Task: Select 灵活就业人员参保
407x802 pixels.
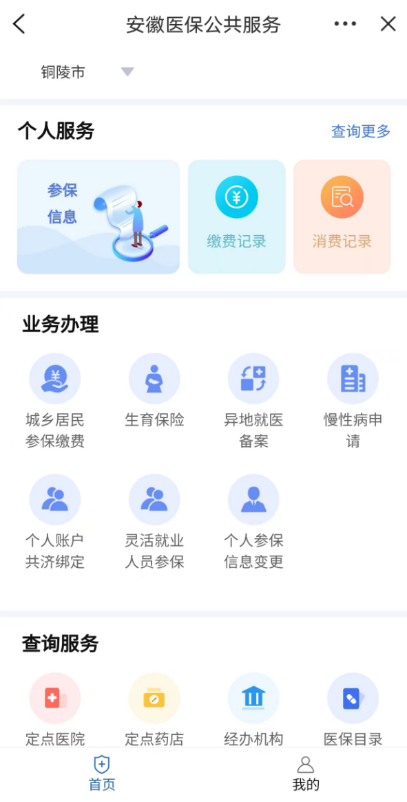Action: click(154, 522)
